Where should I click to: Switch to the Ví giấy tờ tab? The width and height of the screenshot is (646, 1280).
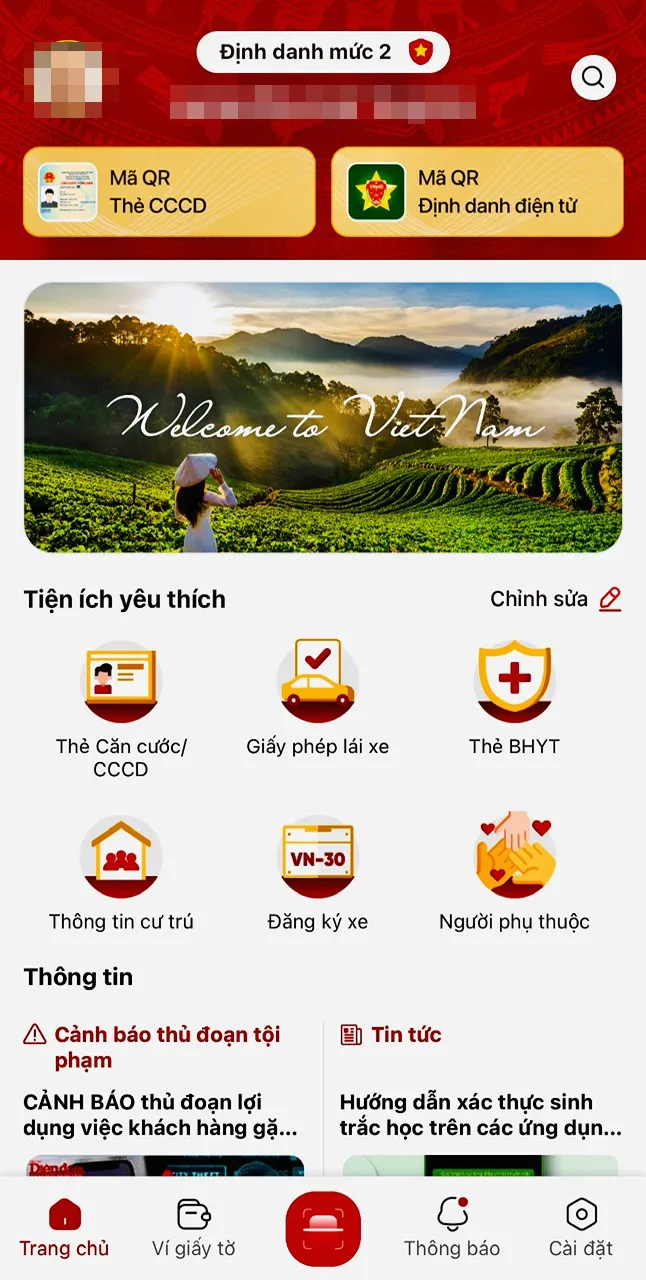pyautogui.click(x=194, y=1228)
